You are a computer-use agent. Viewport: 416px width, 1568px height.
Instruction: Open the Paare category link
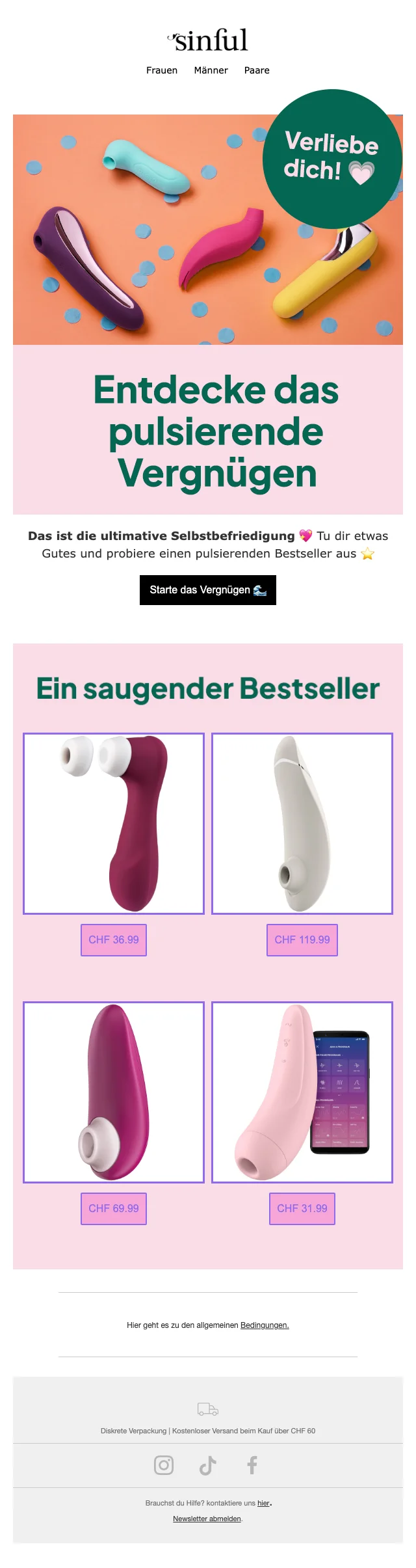coord(257,70)
